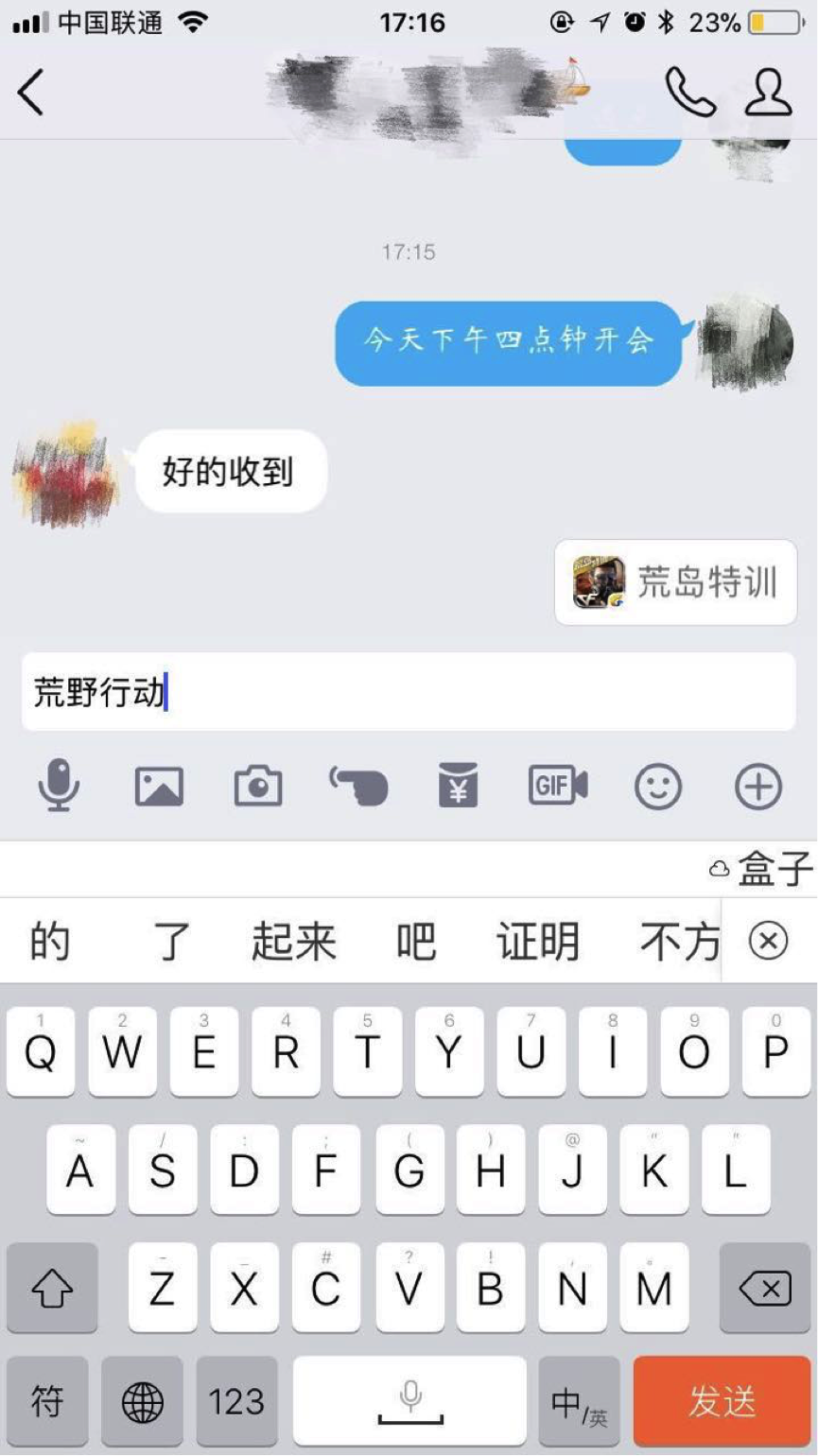The image size is (818, 1456).
Task: Open the contact profile icon
Action: [768, 92]
